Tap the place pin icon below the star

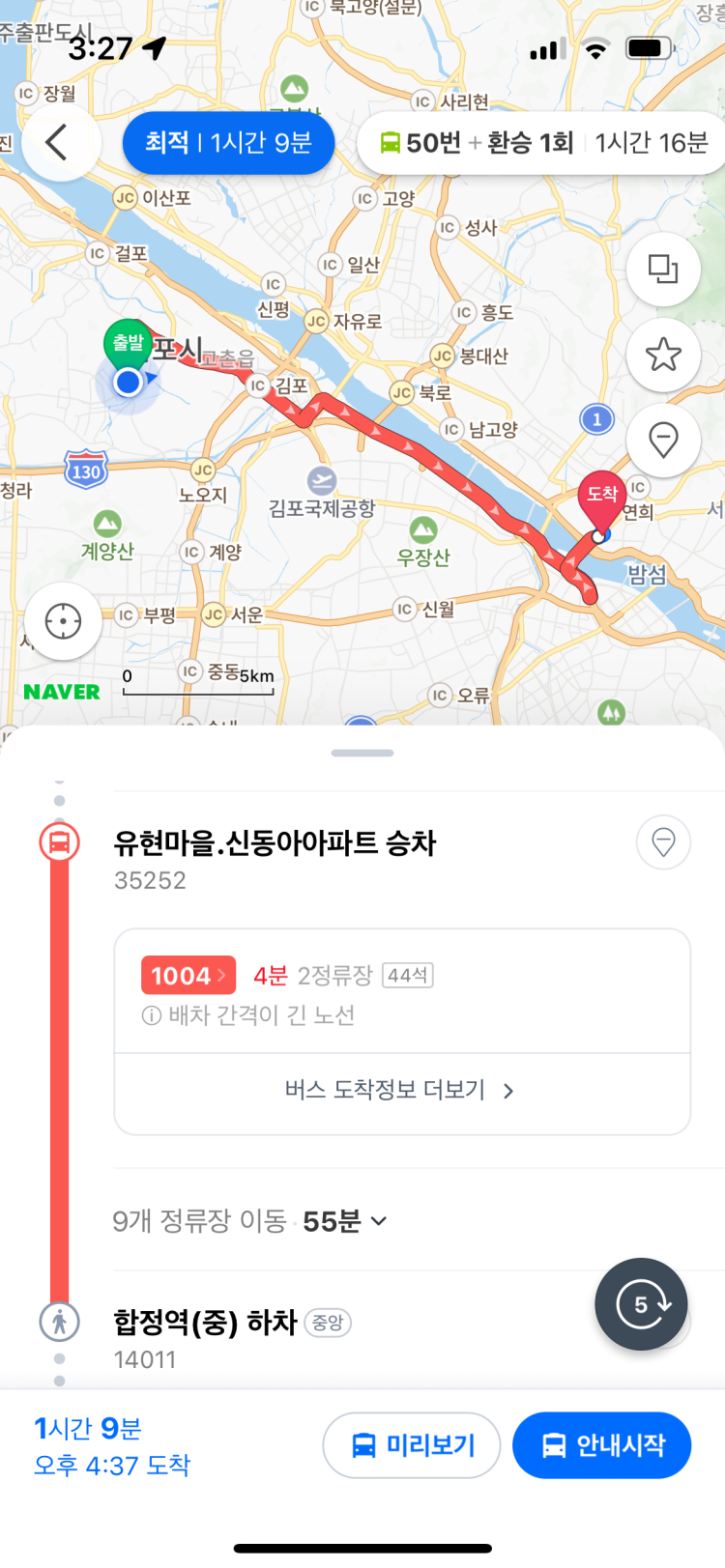click(663, 440)
